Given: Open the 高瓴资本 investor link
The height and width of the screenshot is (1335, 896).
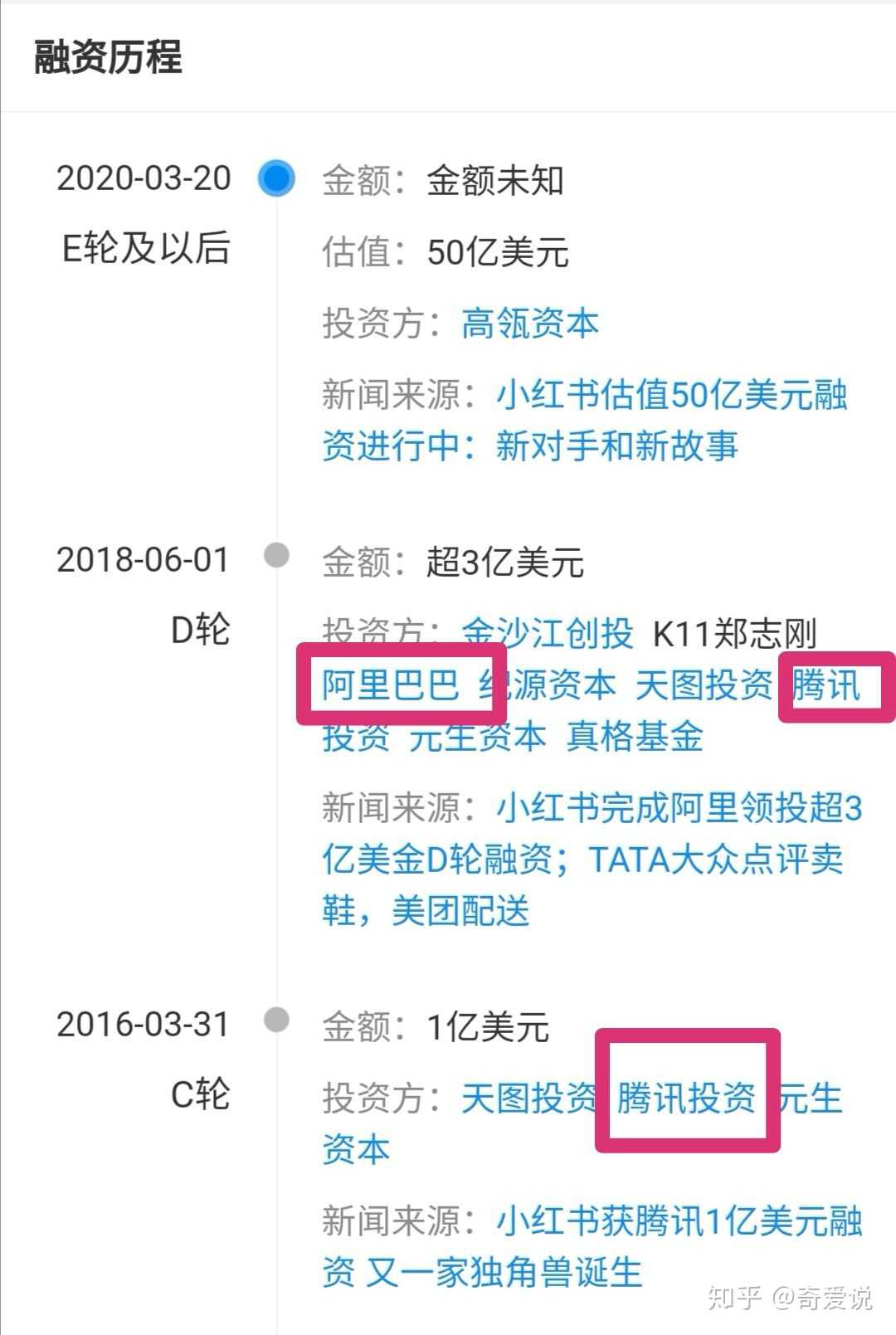Looking at the screenshot, I should pyautogui.click(x=529, y=324).
